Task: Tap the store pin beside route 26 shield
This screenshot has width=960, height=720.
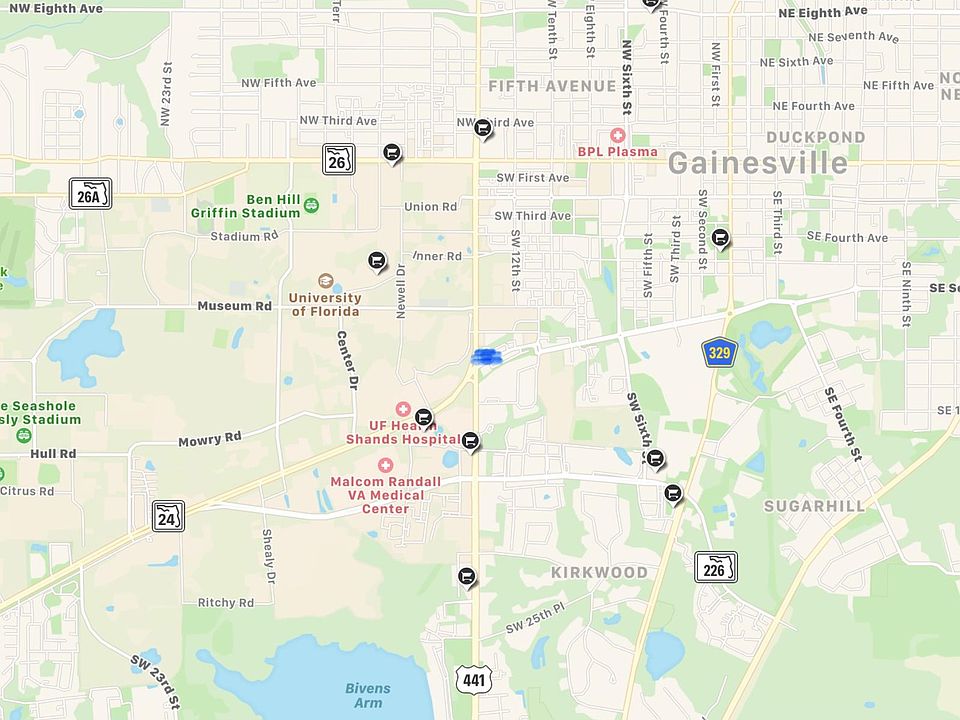Action: pyautogui.click(x=392, y=153)
